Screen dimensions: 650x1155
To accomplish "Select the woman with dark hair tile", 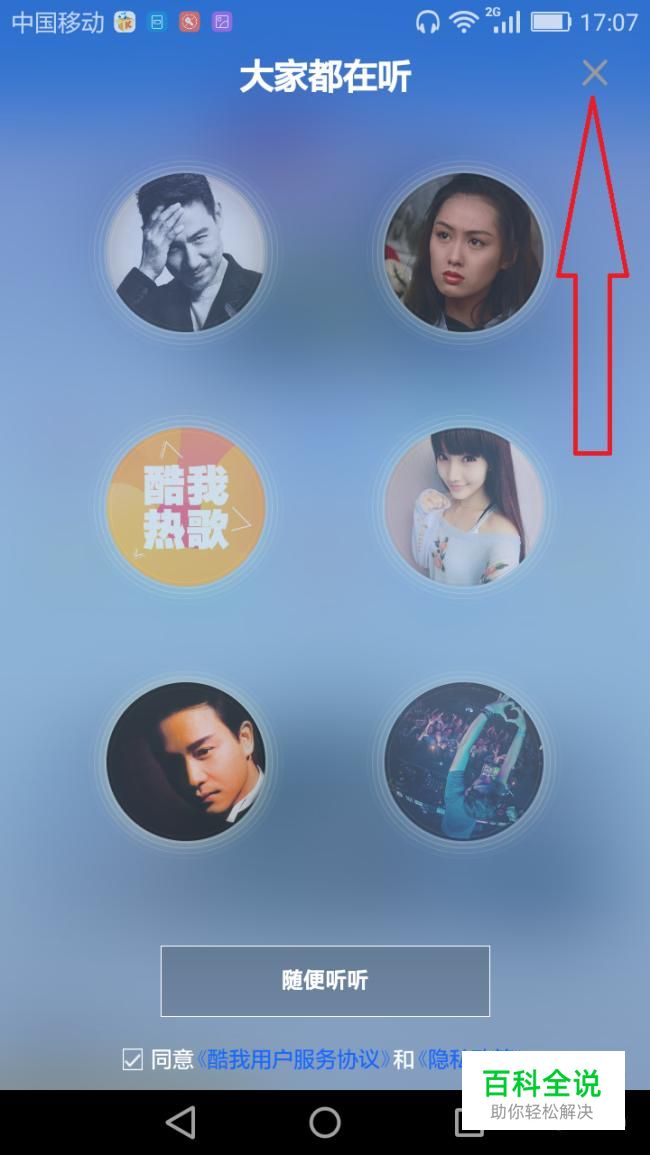I will click(x=464, y=252).
